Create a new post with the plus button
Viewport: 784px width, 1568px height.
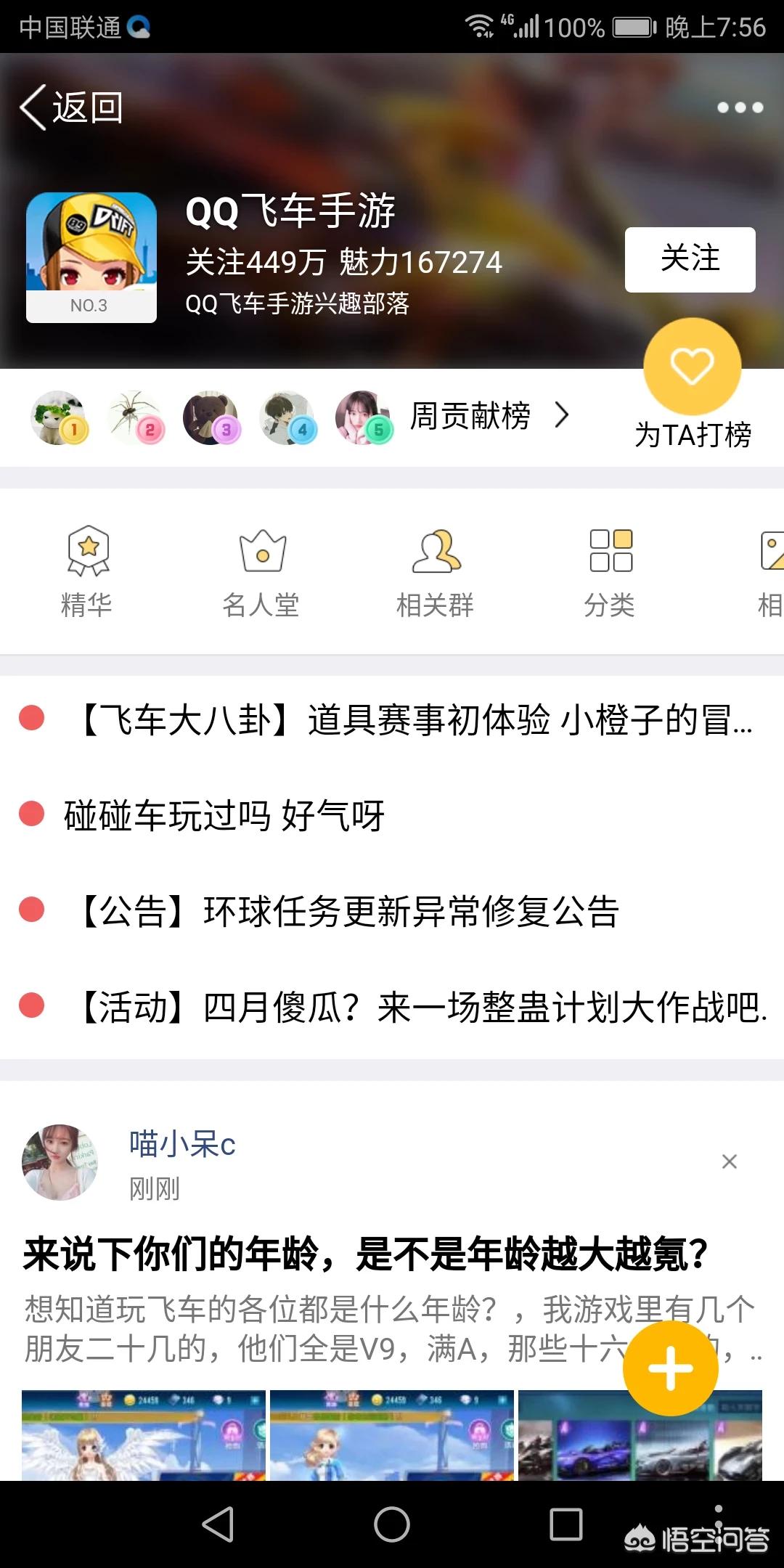670,1368
